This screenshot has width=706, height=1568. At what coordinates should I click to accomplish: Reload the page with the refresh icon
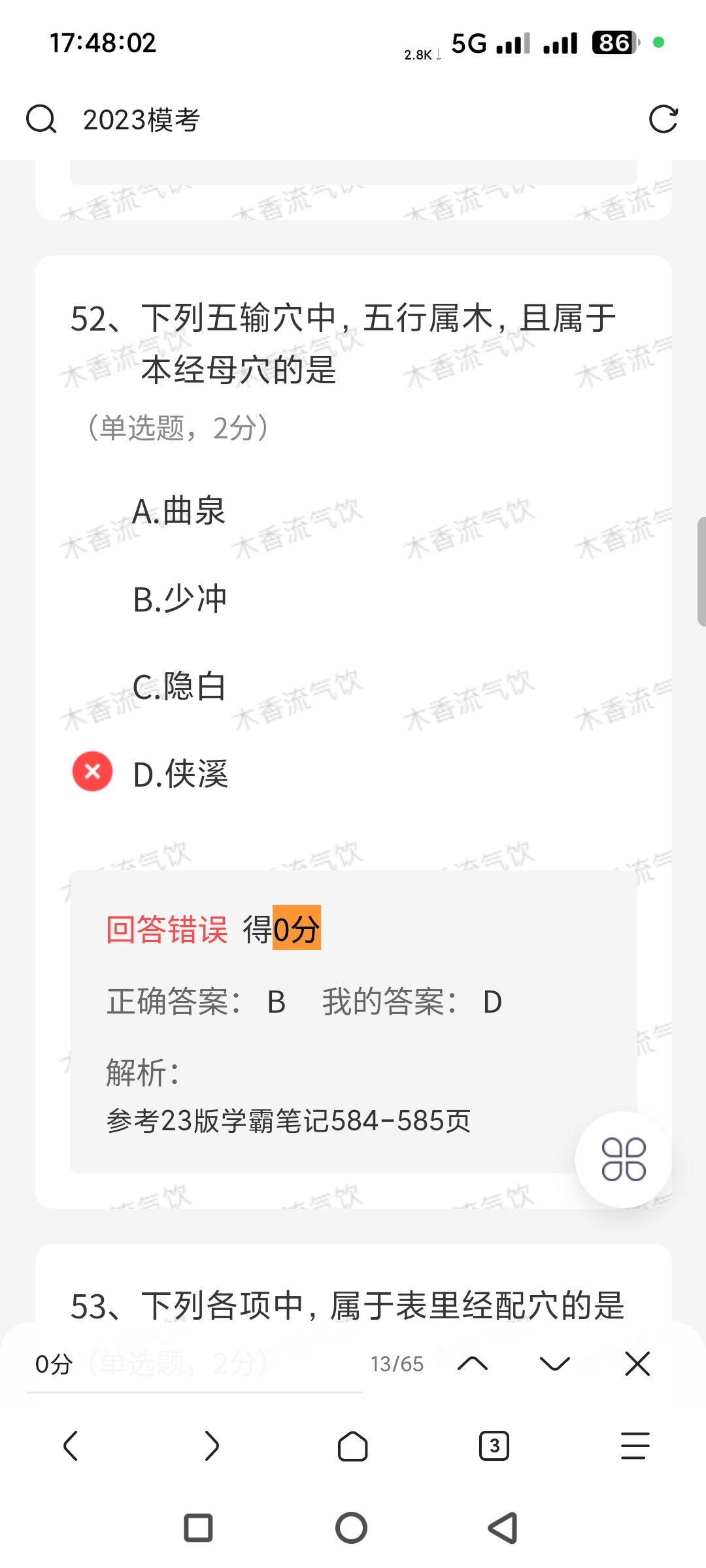663,120
